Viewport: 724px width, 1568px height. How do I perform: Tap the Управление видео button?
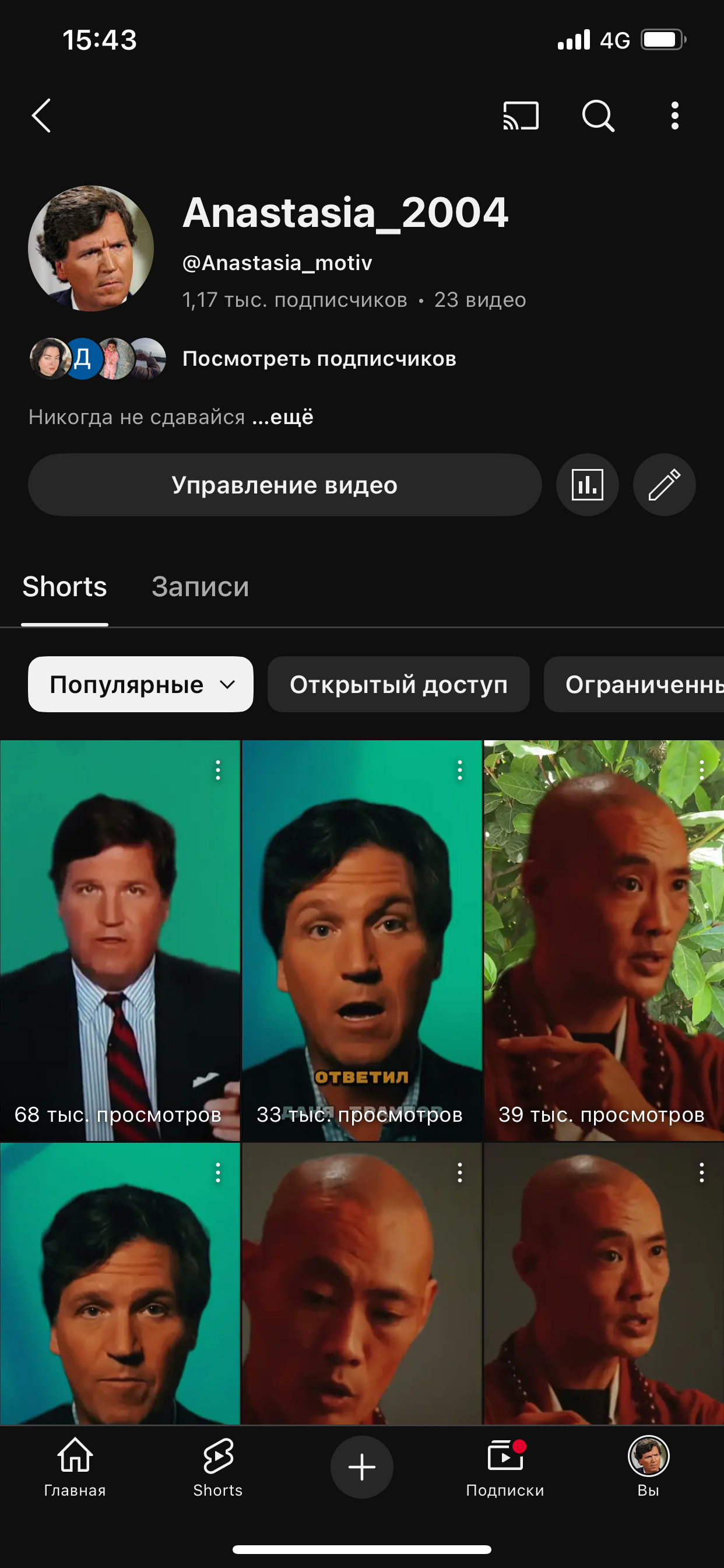(x=284, y=485)
